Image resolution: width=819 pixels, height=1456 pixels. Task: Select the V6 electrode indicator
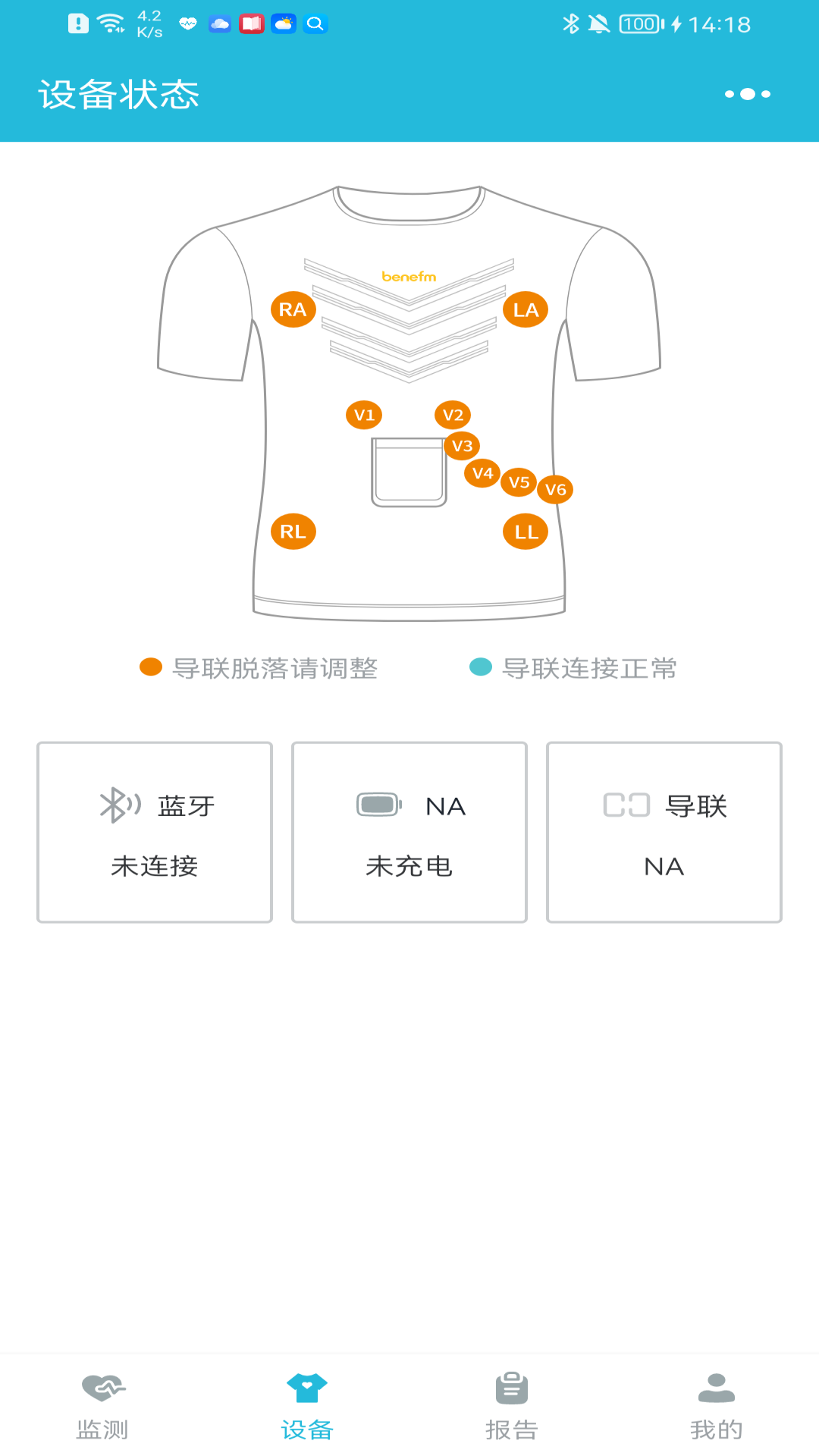coord(555,489)
